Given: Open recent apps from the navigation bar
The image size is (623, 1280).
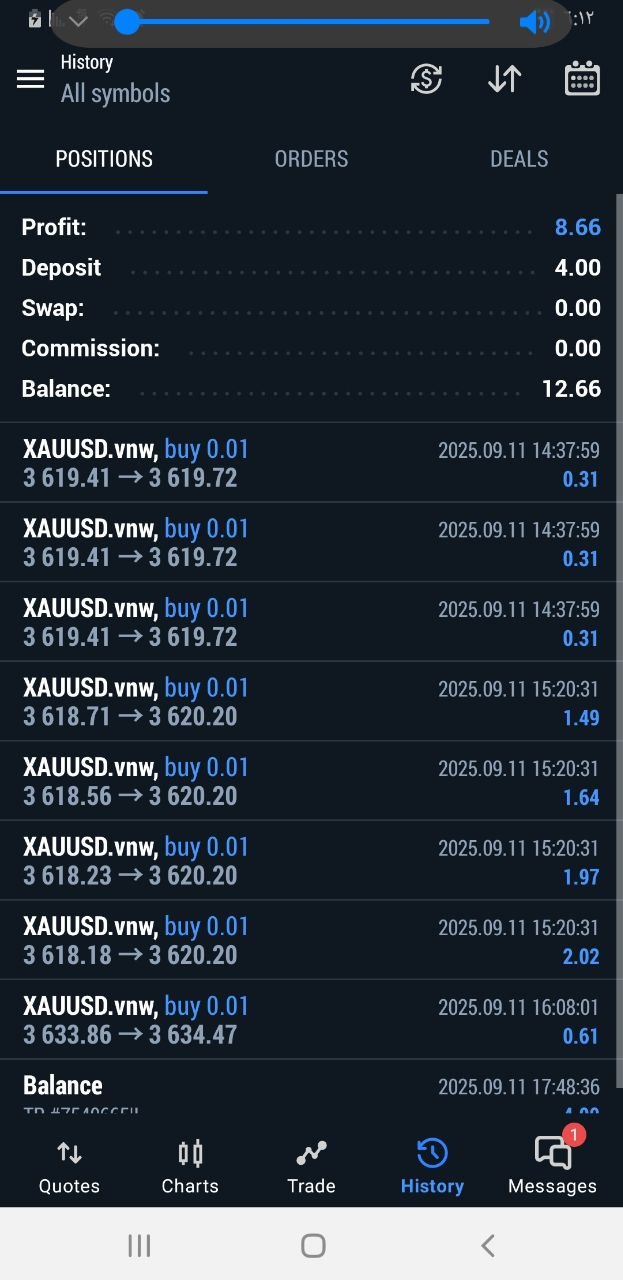Looking at the screenshot, I should (139, 1245).
